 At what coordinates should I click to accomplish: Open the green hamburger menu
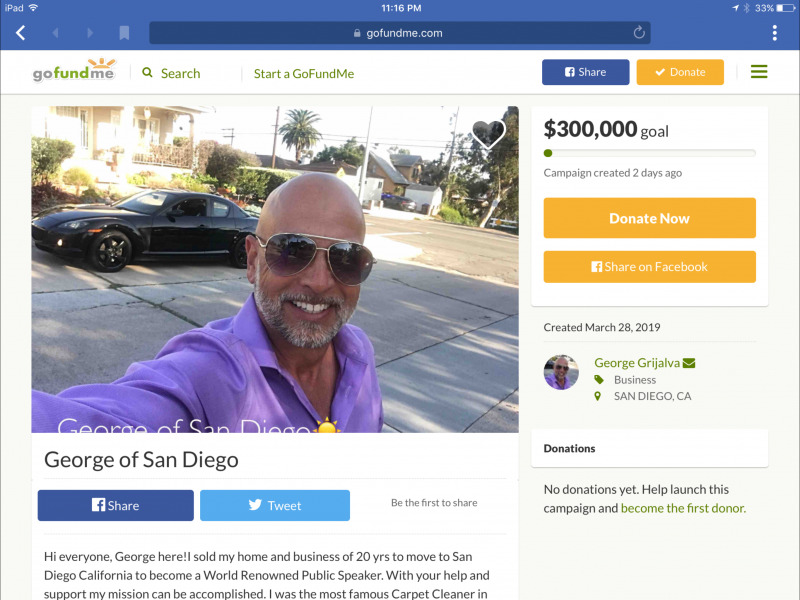(x=759, y=72)
